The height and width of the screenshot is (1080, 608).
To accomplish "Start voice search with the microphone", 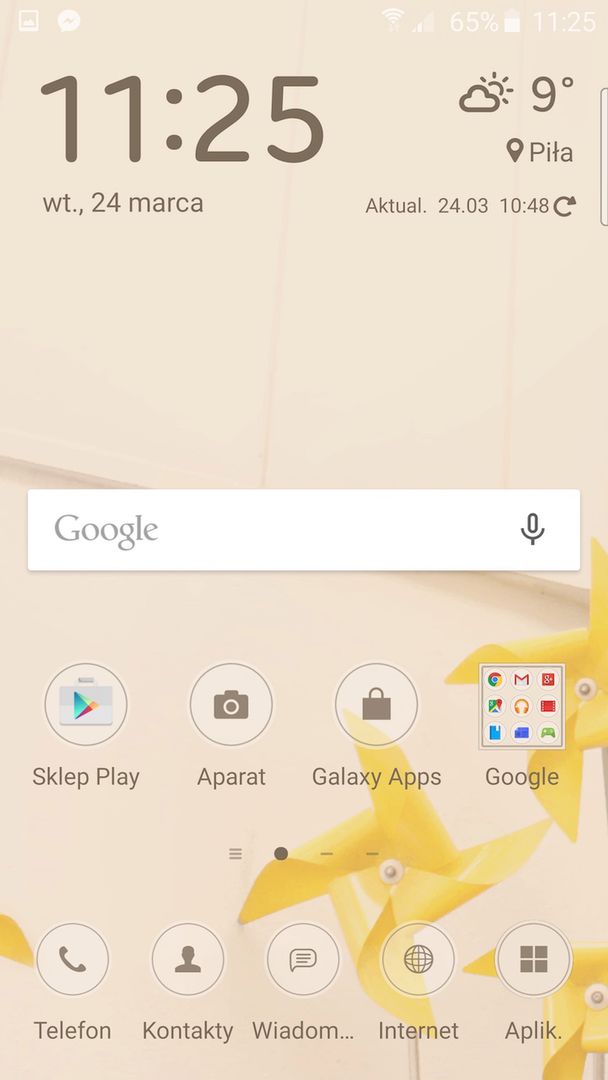I will [533, 530].
